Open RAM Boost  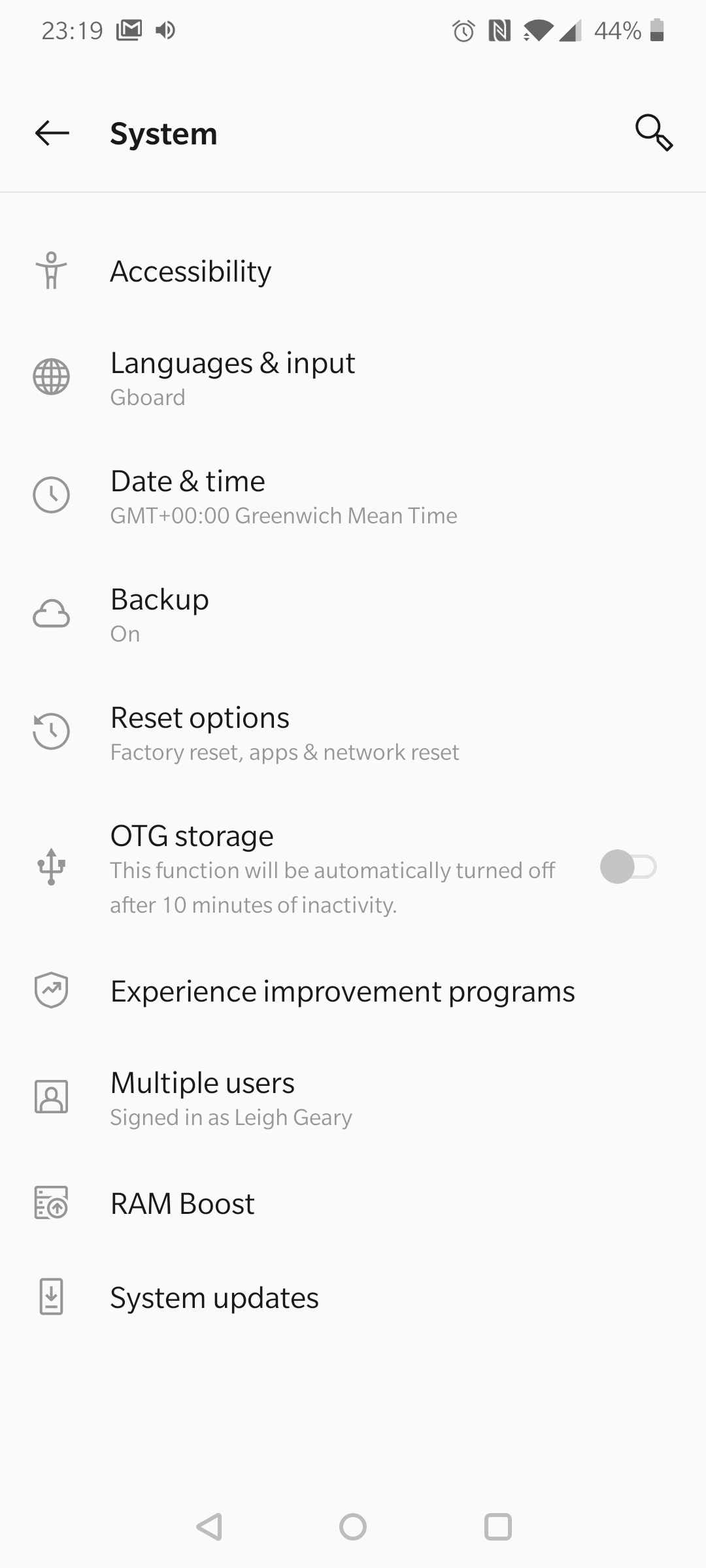(353, 1203)
